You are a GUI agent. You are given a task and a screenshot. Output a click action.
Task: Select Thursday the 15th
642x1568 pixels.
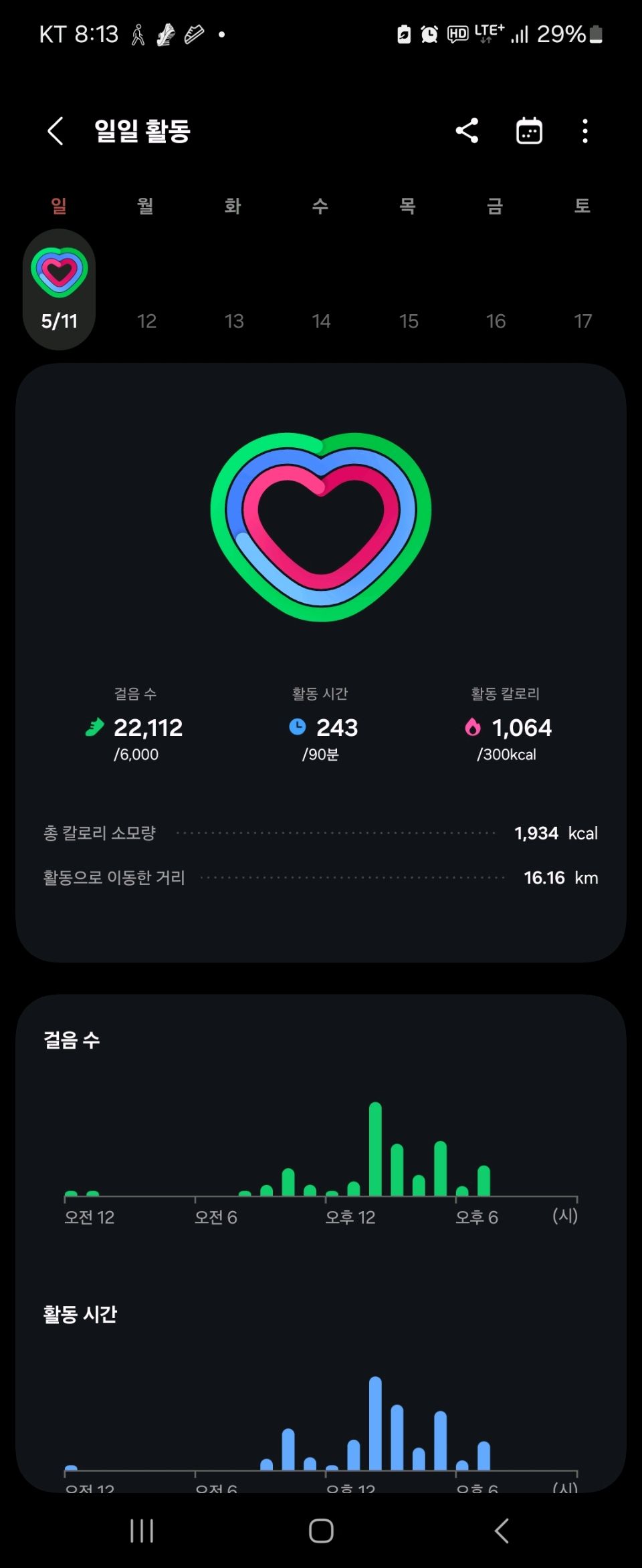click(409, 321)
